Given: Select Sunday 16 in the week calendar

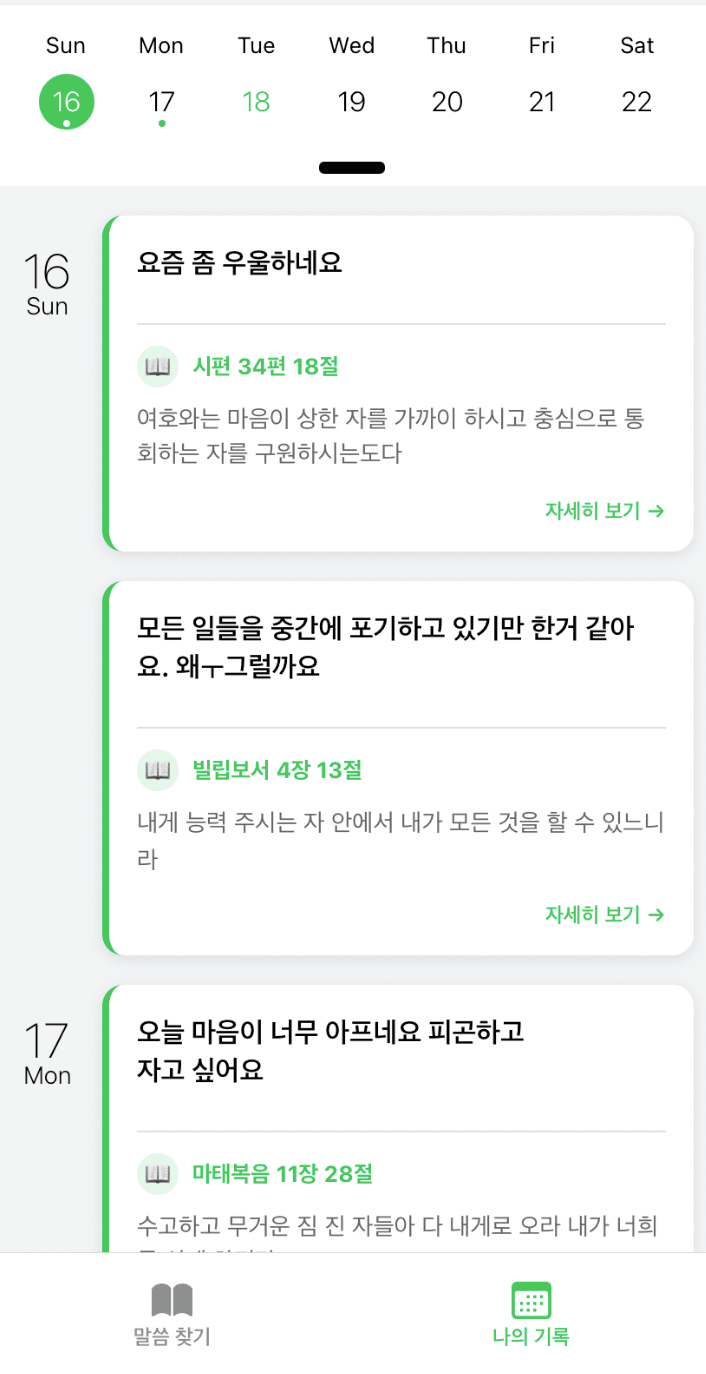Looking at the screenshot, I should [66, 101].
